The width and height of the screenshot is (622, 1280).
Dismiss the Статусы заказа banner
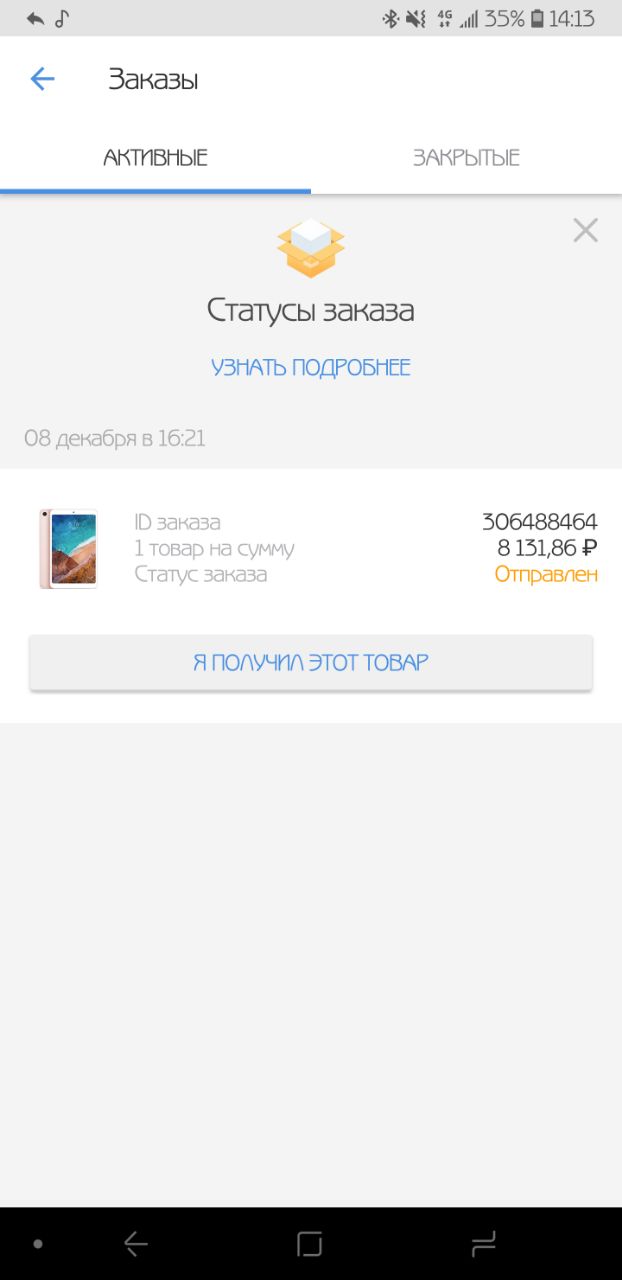pyautogui.click(x=585, y=231)
